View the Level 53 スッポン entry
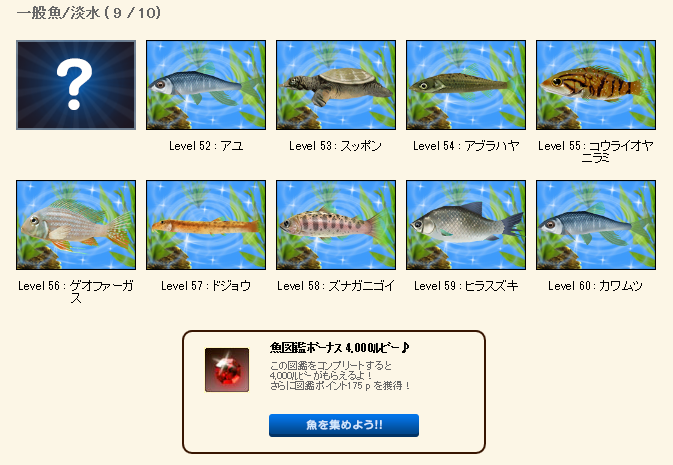 [336, 85]
